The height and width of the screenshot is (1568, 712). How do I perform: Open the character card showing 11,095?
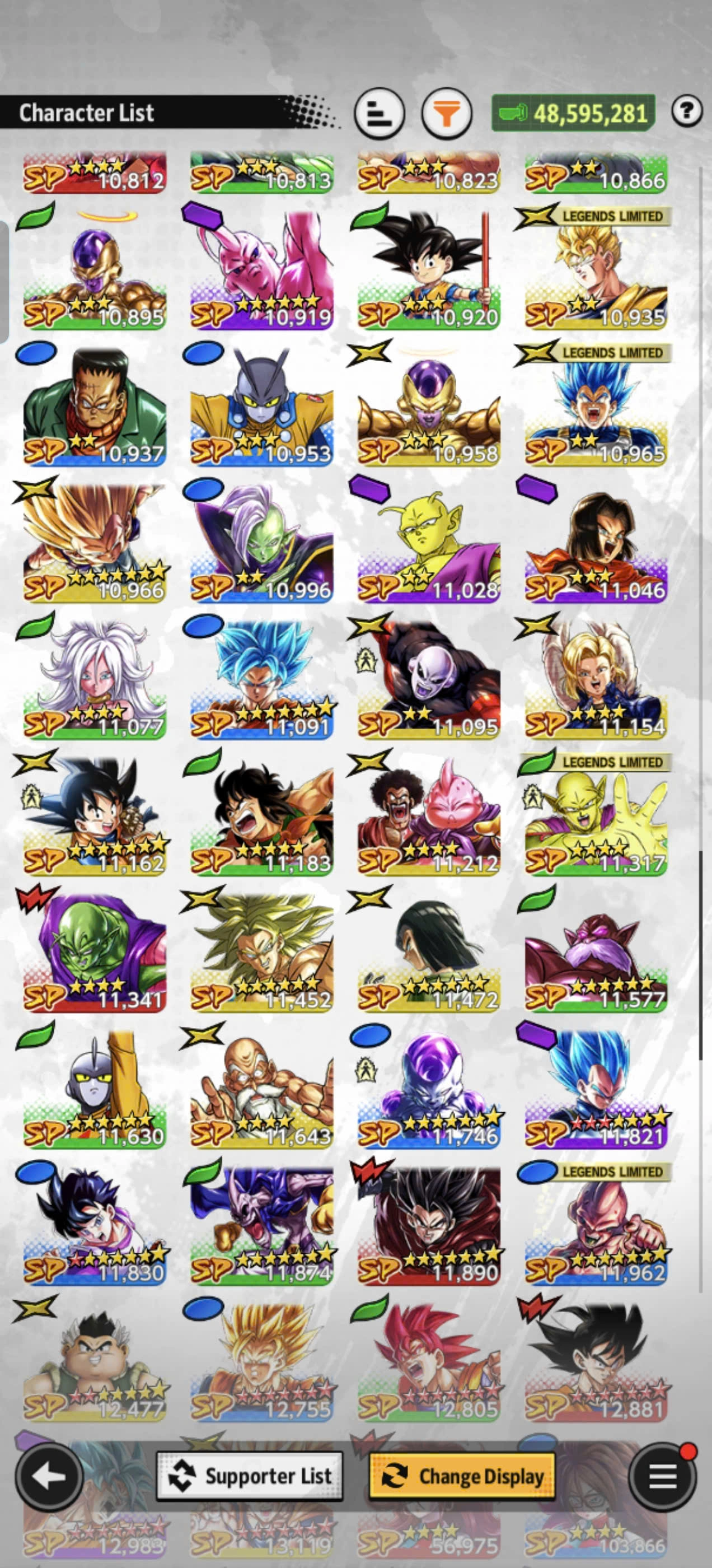pyautogui.click(x=428, y=680)
